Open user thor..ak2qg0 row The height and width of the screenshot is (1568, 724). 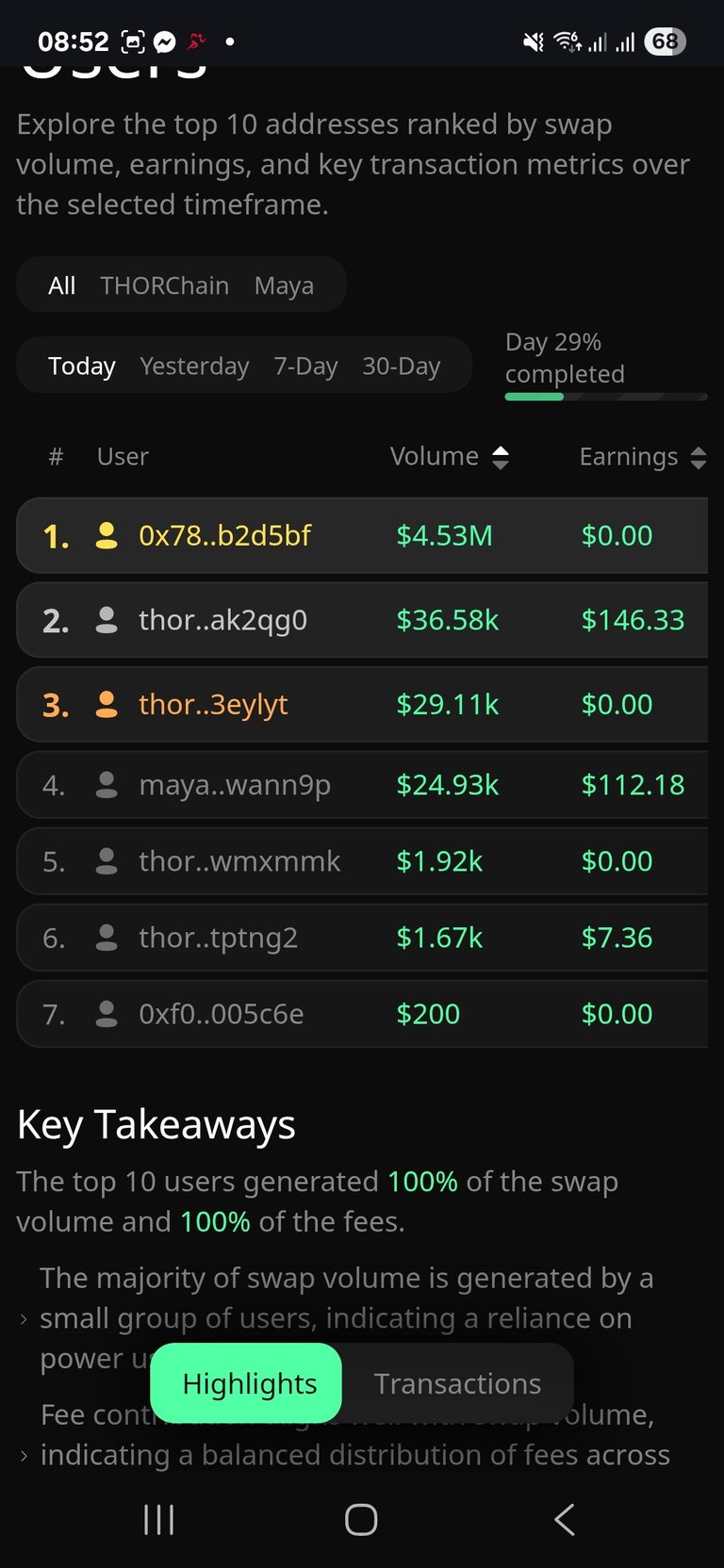[362, 620]
